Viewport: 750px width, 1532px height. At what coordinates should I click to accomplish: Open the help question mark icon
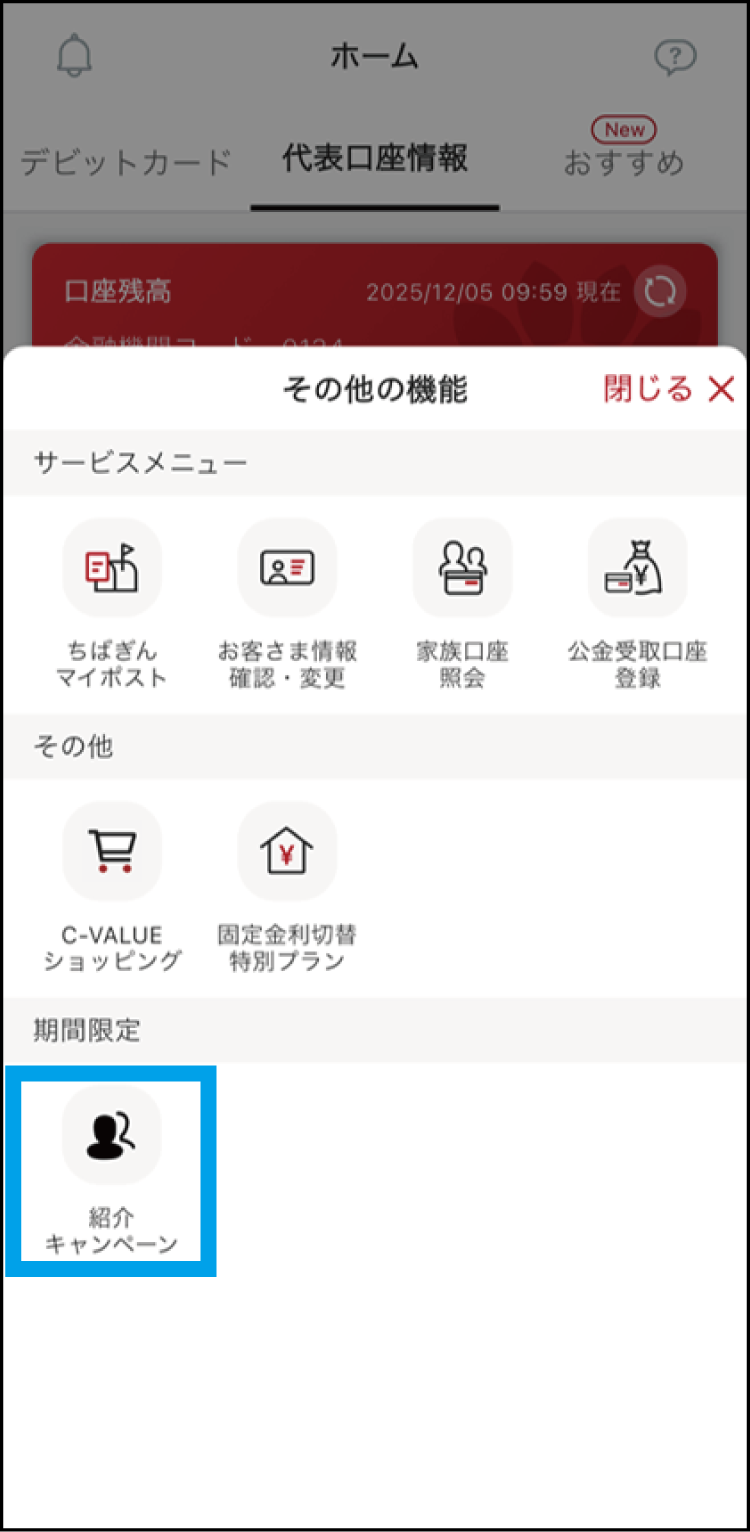[677, 57]
